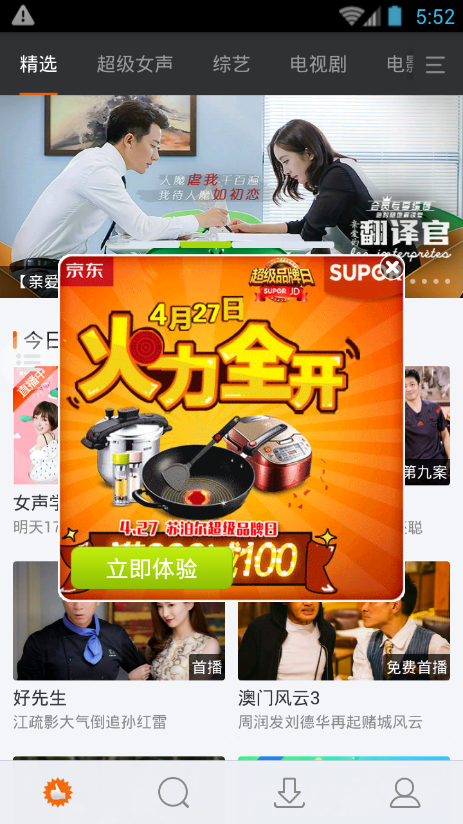Tap the 立即体验 button on the ad
The image size is (463, 824).
(x=152, y=568)
